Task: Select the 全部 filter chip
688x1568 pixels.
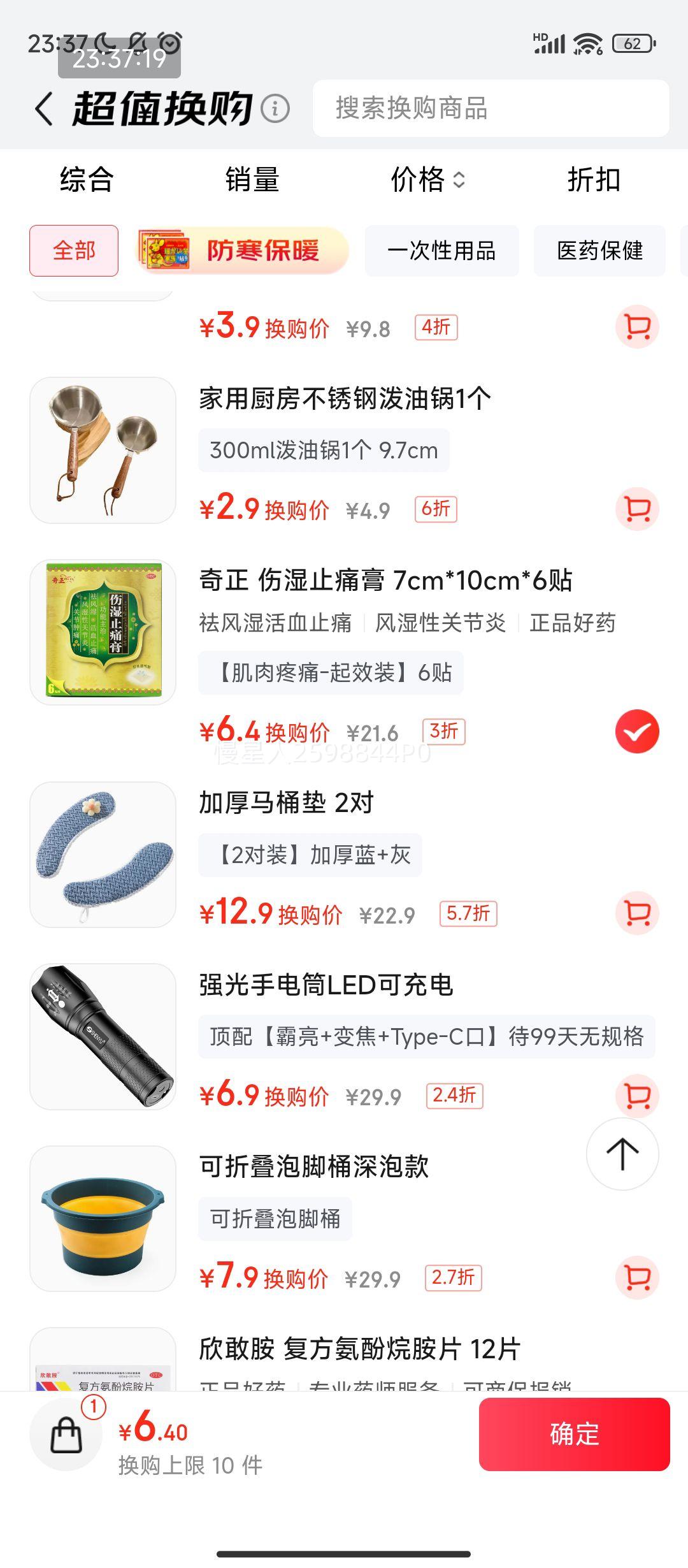Action: point(74,251)
